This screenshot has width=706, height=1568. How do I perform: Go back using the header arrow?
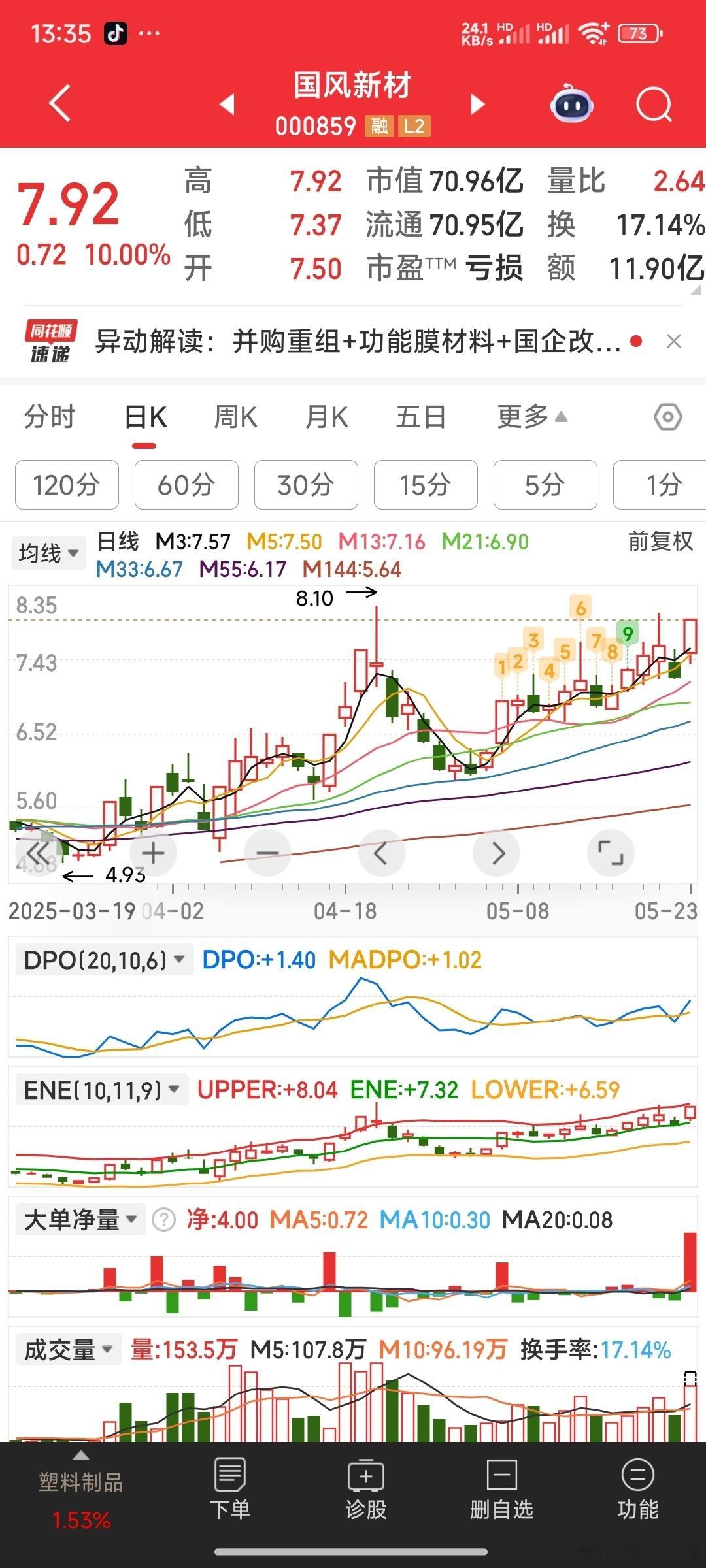tap(59, 103)
